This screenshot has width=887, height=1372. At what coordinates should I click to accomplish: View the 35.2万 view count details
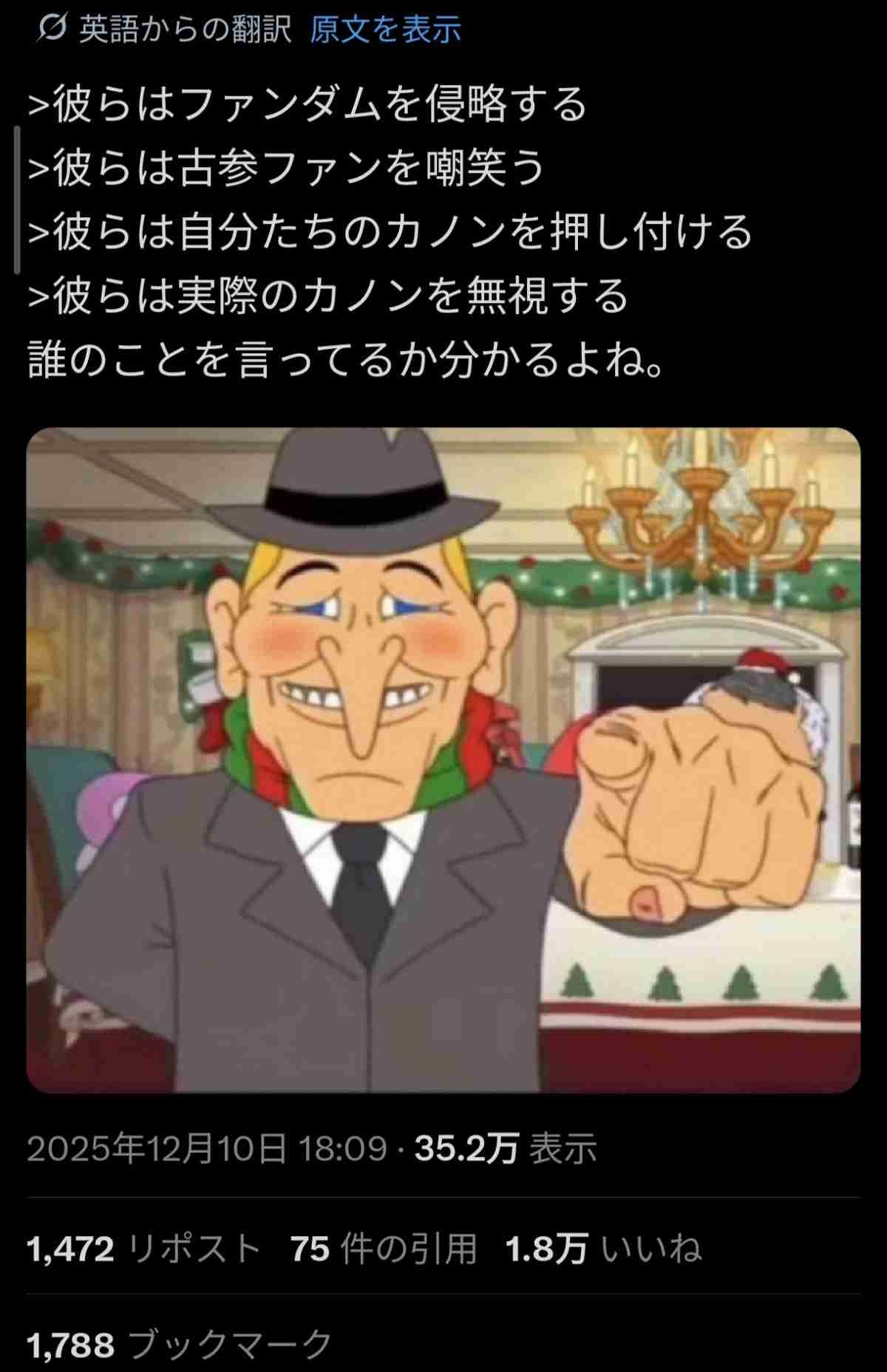click(505, 1149)
